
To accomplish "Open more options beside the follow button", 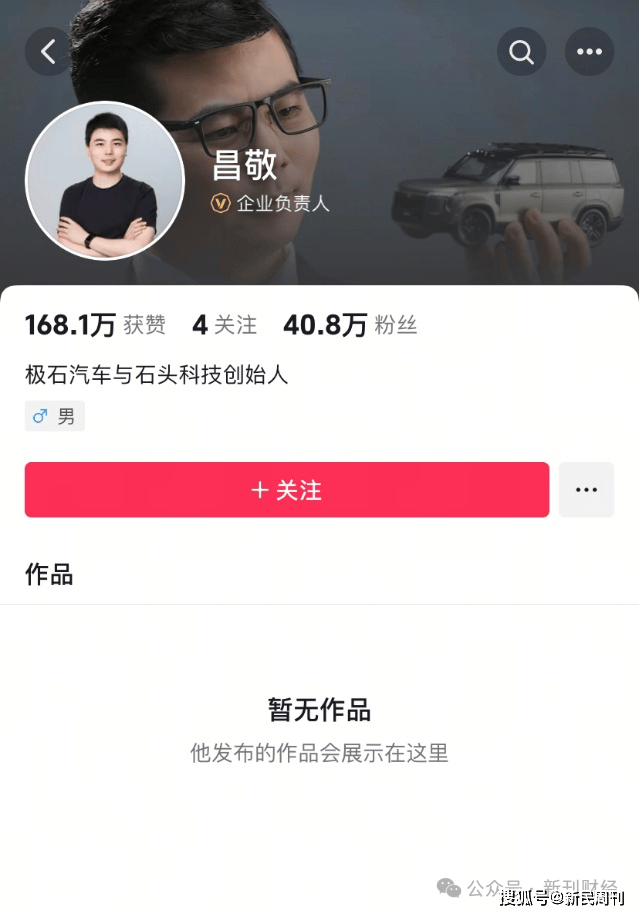I will (x=586, y=490).
